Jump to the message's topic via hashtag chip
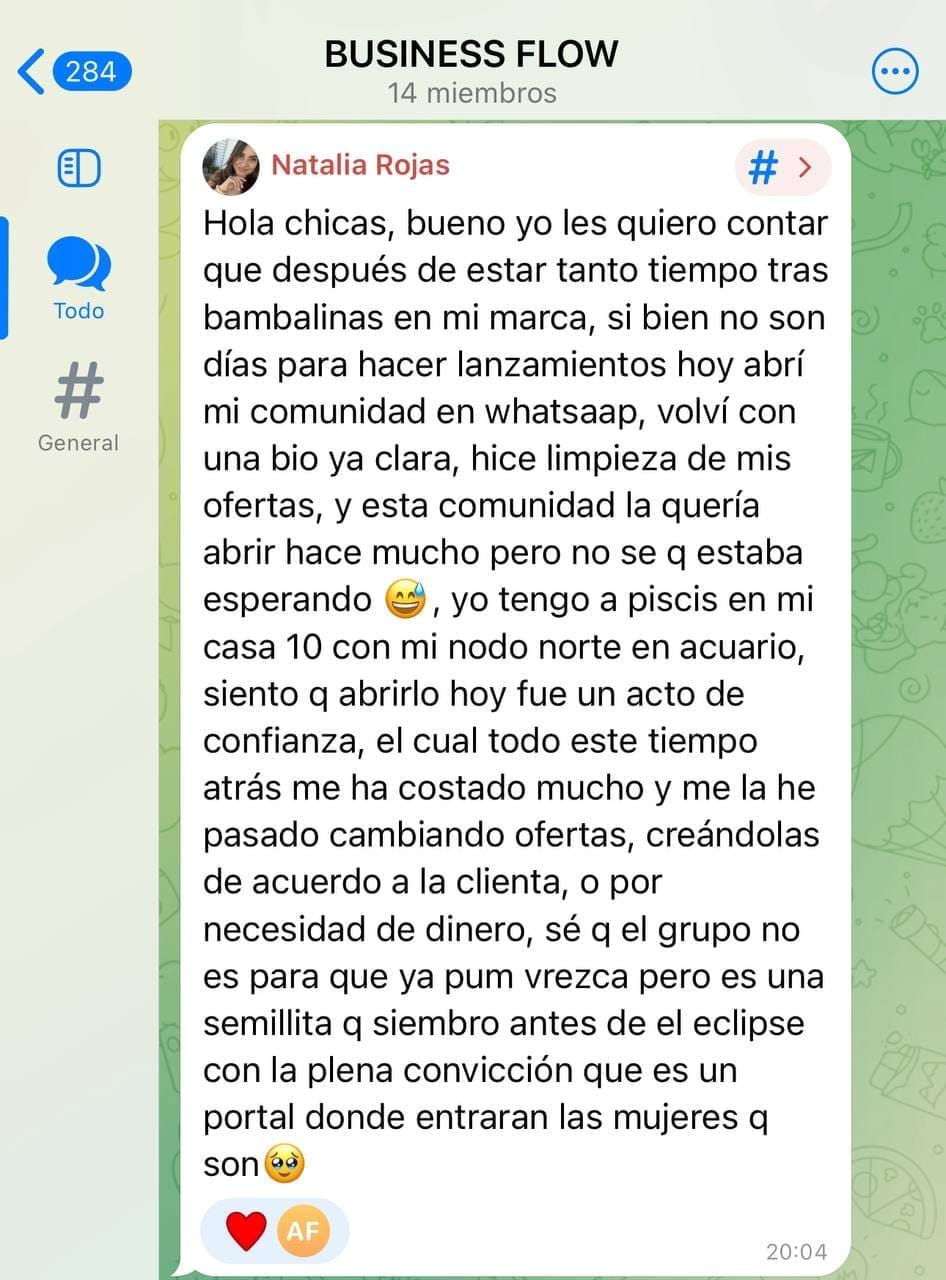Image resolution: width=946 pixels, height=1280 pixels. [782, 168]
